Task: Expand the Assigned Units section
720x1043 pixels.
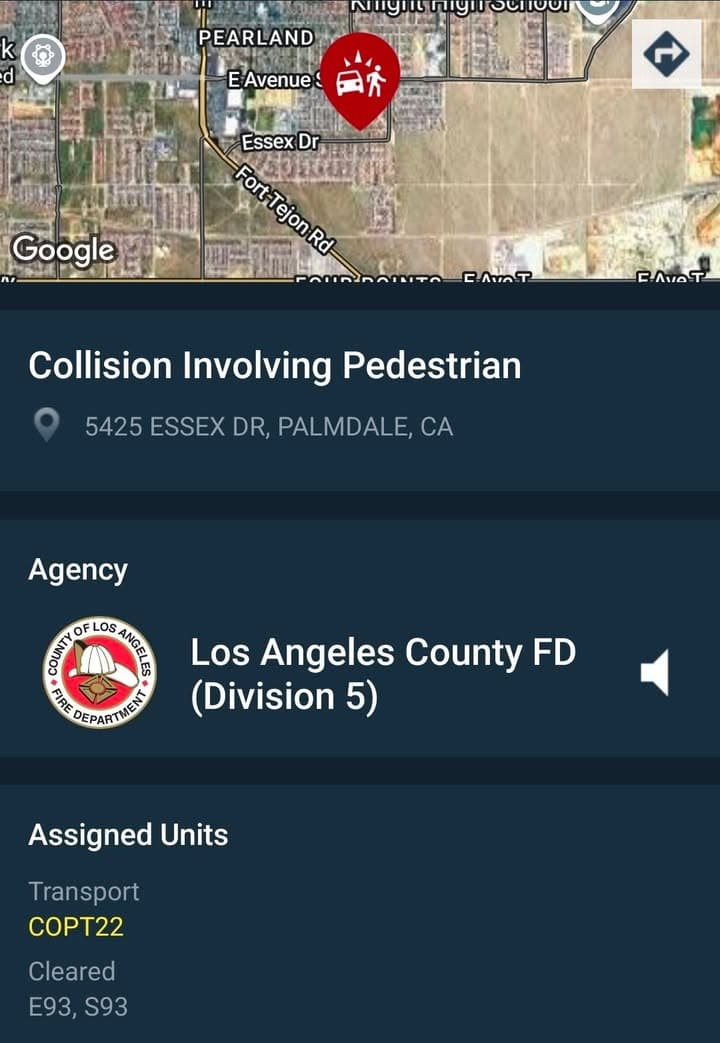Action: pos(129,834)
